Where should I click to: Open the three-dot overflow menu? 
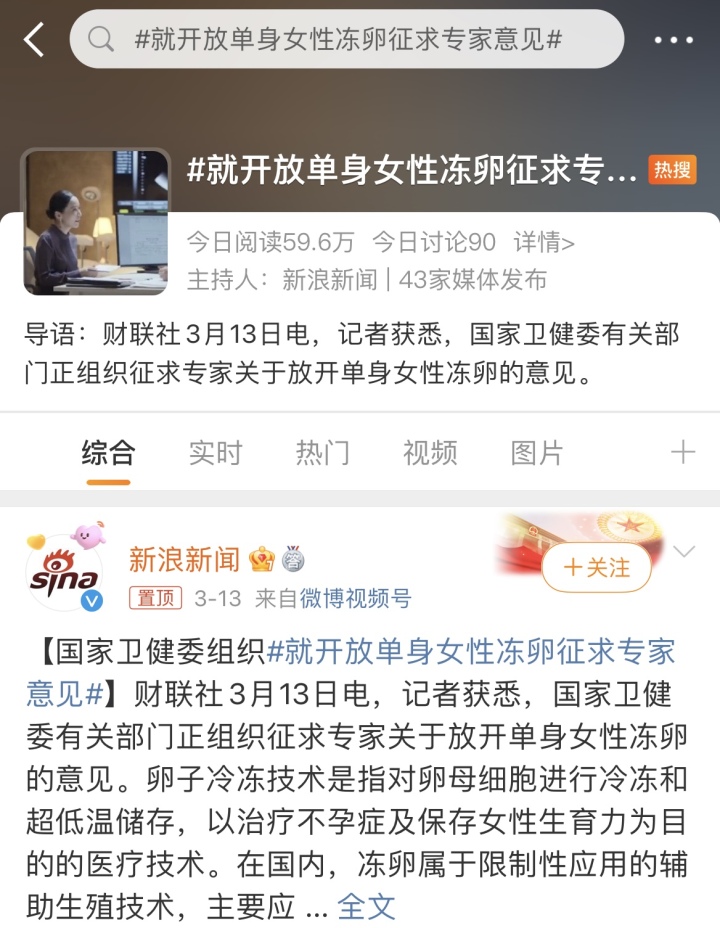(673, 40)
